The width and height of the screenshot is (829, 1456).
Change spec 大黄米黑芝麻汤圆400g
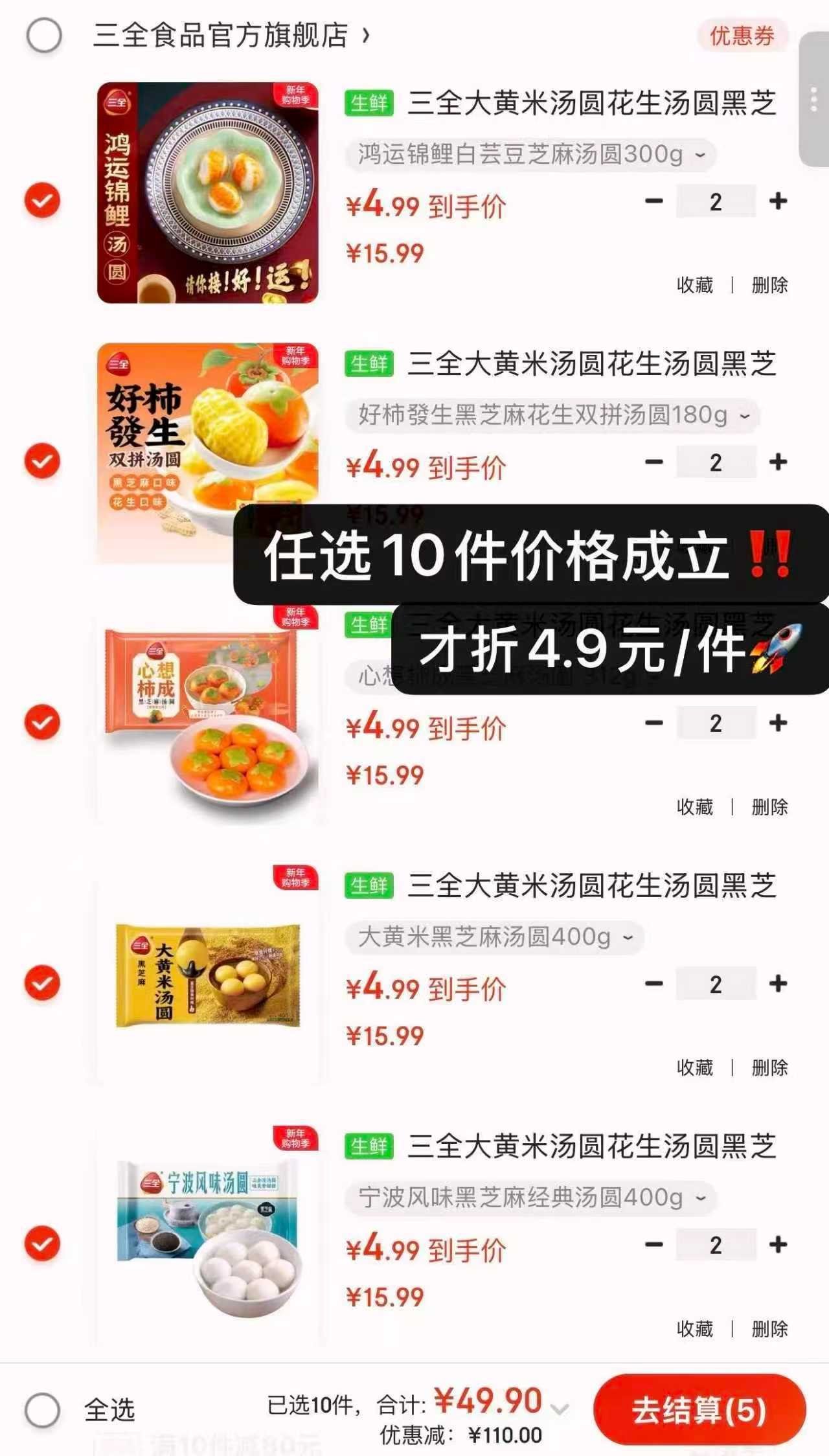click(x=494, y=937)
